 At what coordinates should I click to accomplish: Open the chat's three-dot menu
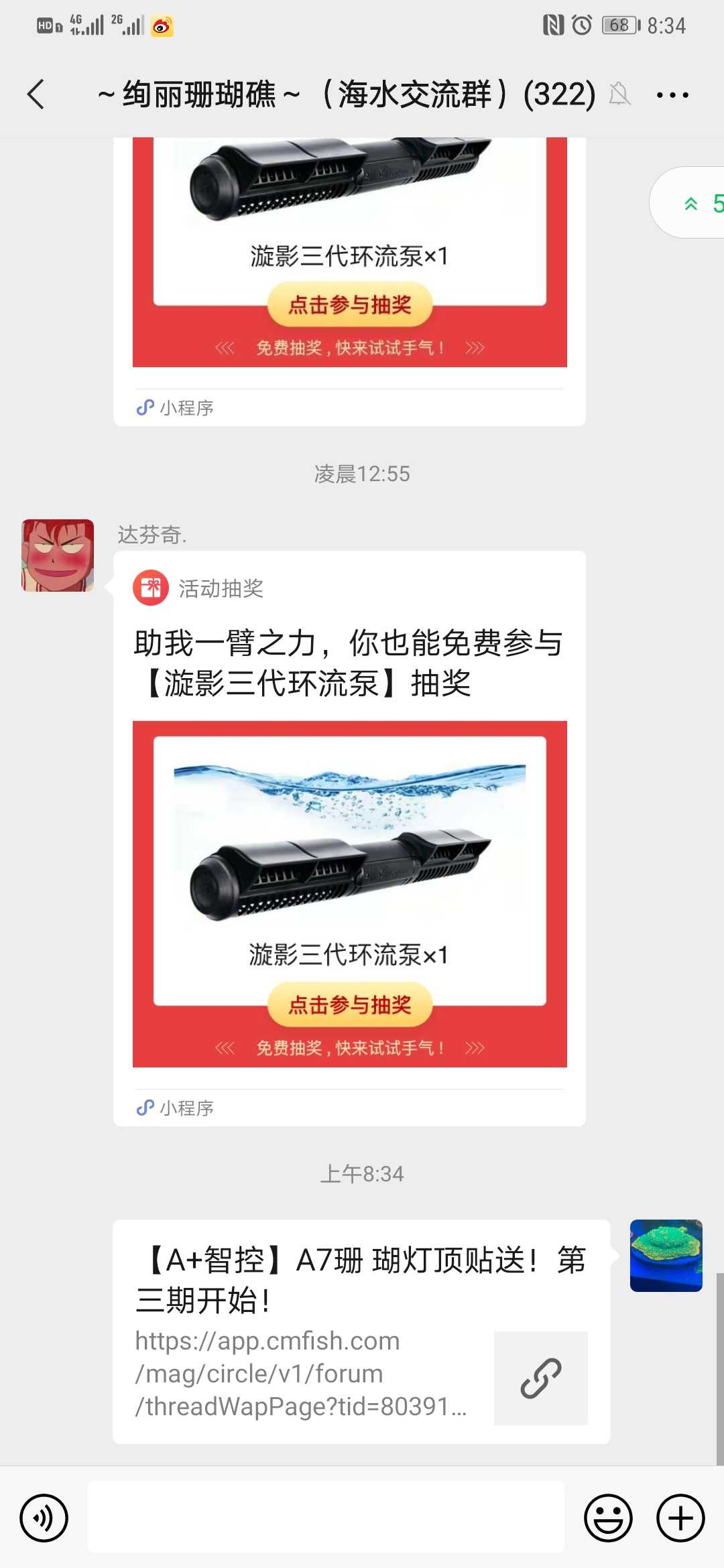(x=672, y=95)
